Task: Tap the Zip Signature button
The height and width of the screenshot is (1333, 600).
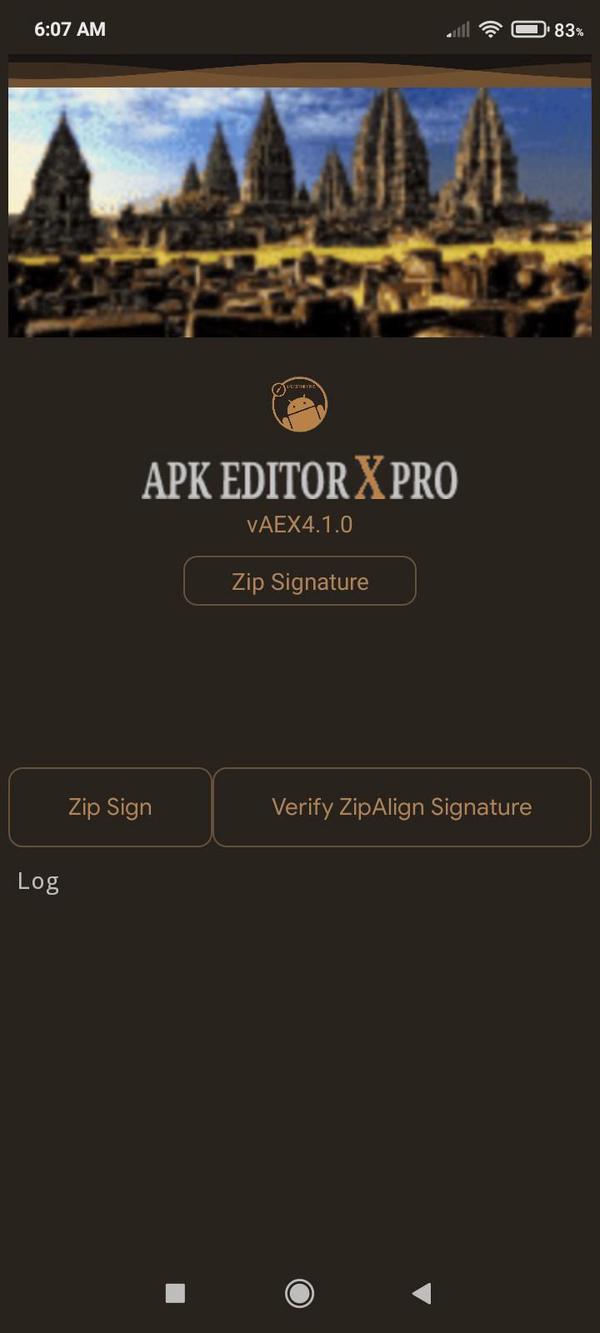Action: pos(299,581)
